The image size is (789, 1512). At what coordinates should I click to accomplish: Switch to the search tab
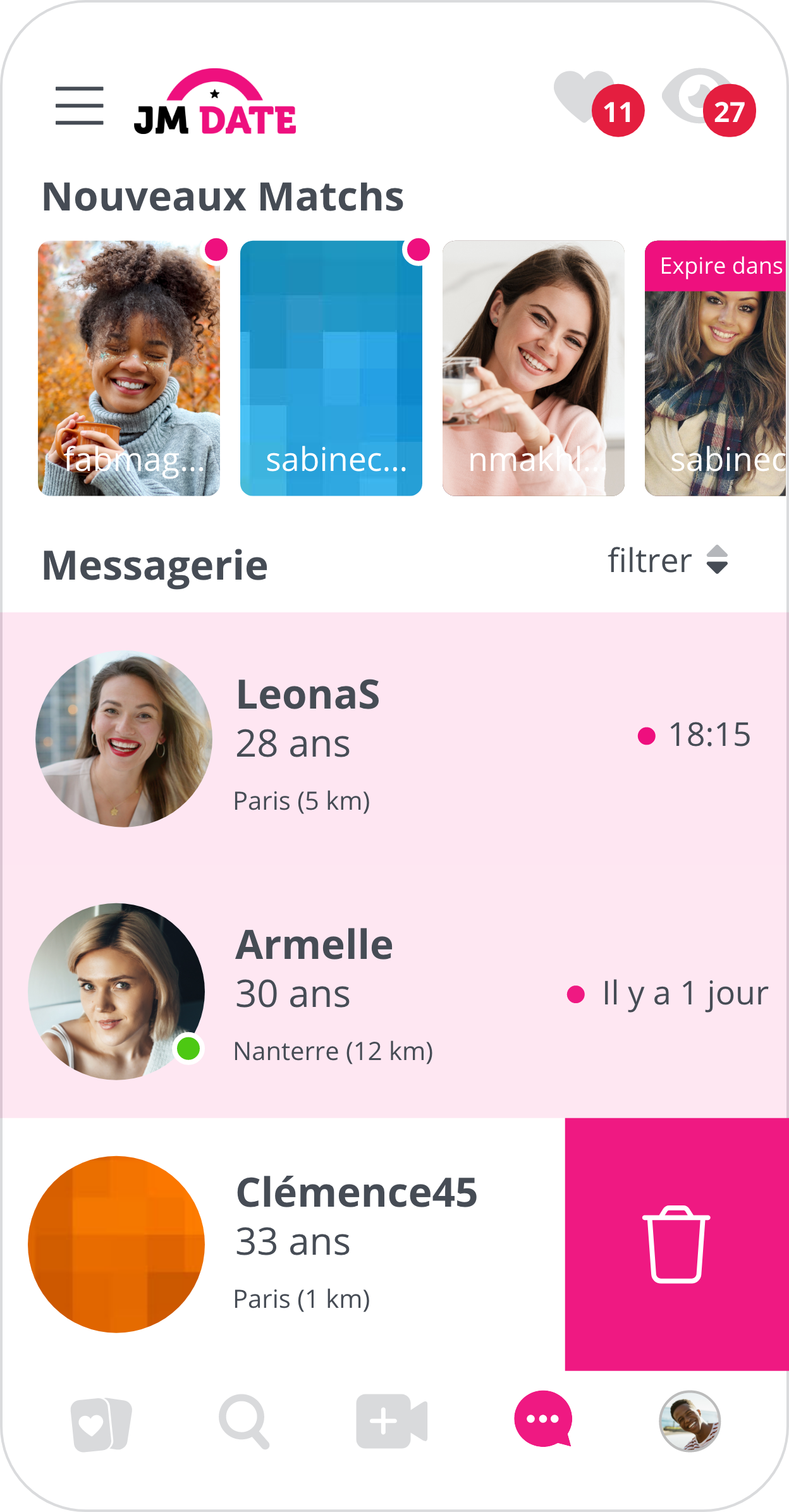[244, 1422]
